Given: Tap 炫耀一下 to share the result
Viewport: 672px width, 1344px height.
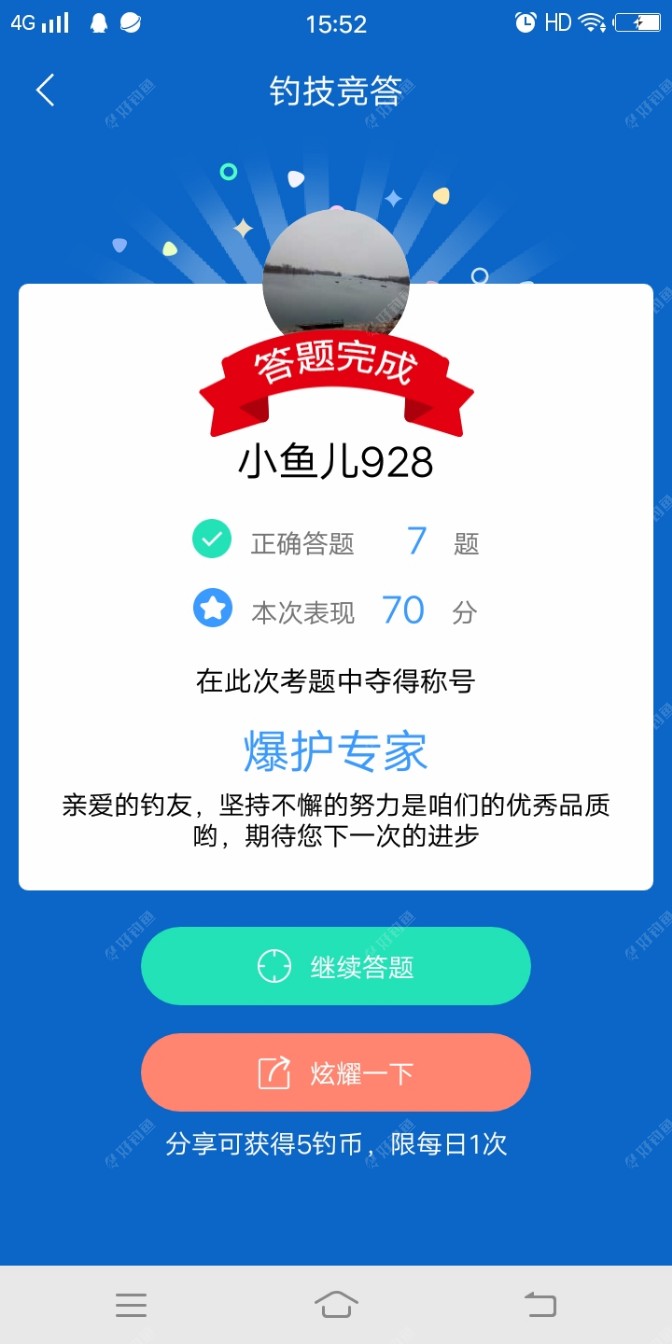Looking at the screenshot, I should coord(335,1073).
